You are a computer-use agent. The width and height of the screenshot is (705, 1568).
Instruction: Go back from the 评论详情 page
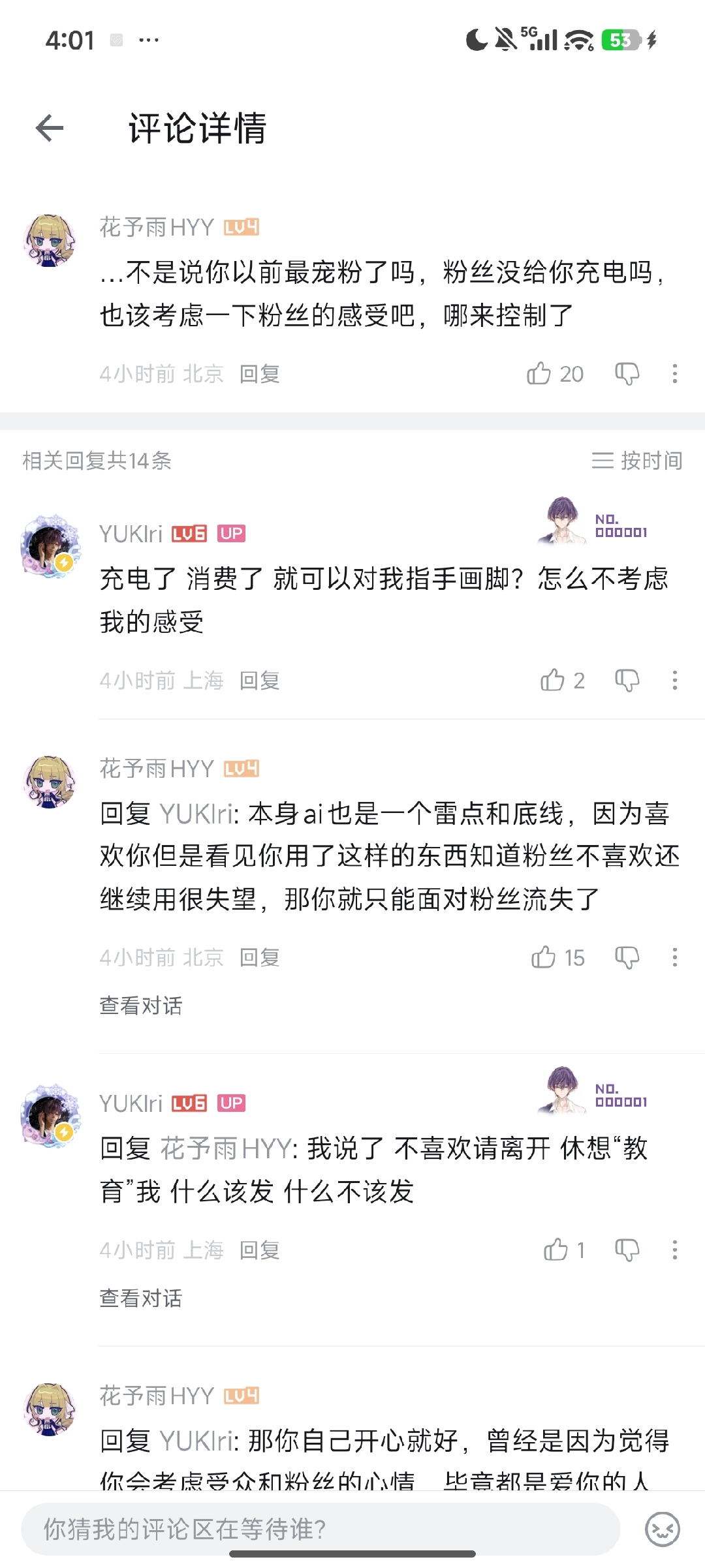click(50, 127)
